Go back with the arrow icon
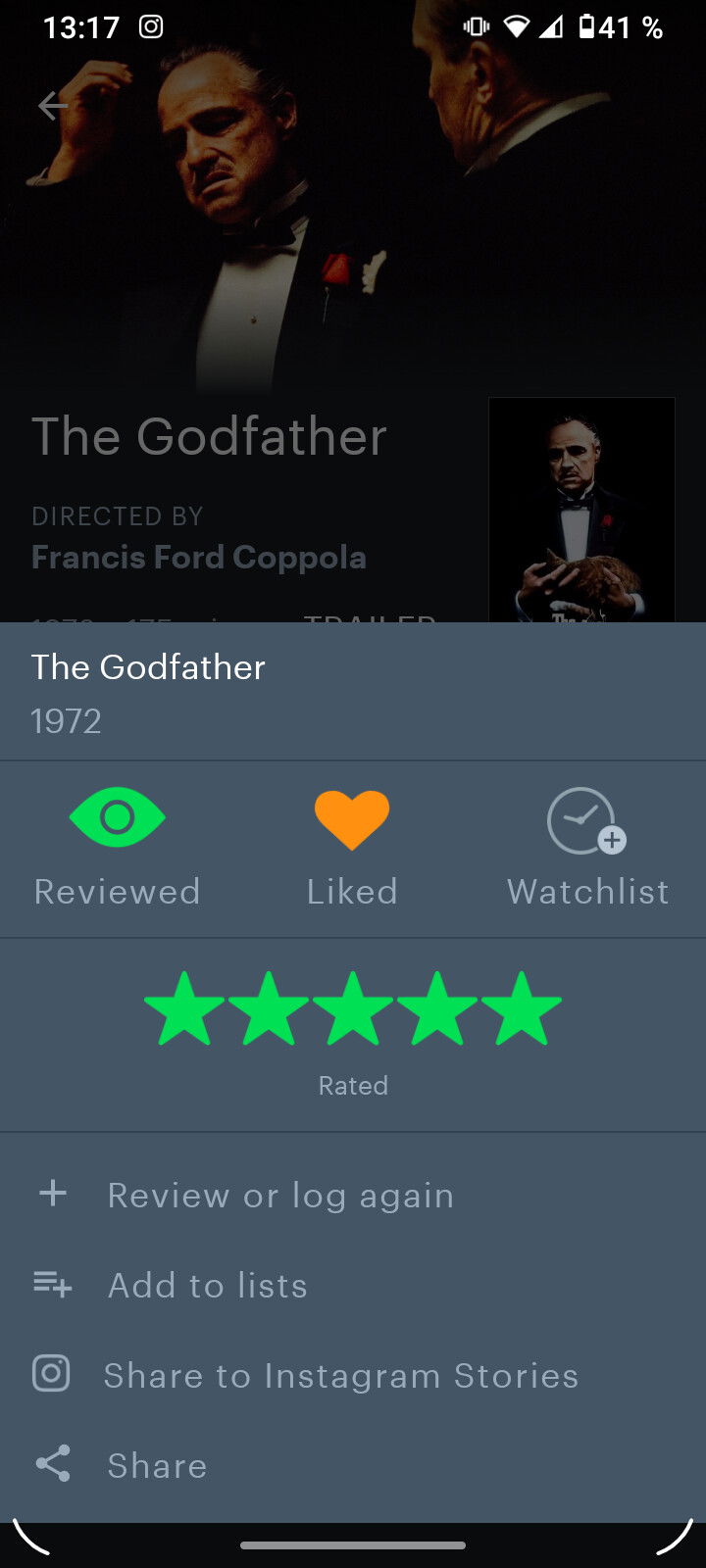This screenshot has height=1568, width=706. pyautogui.click(x=53, y=106)
